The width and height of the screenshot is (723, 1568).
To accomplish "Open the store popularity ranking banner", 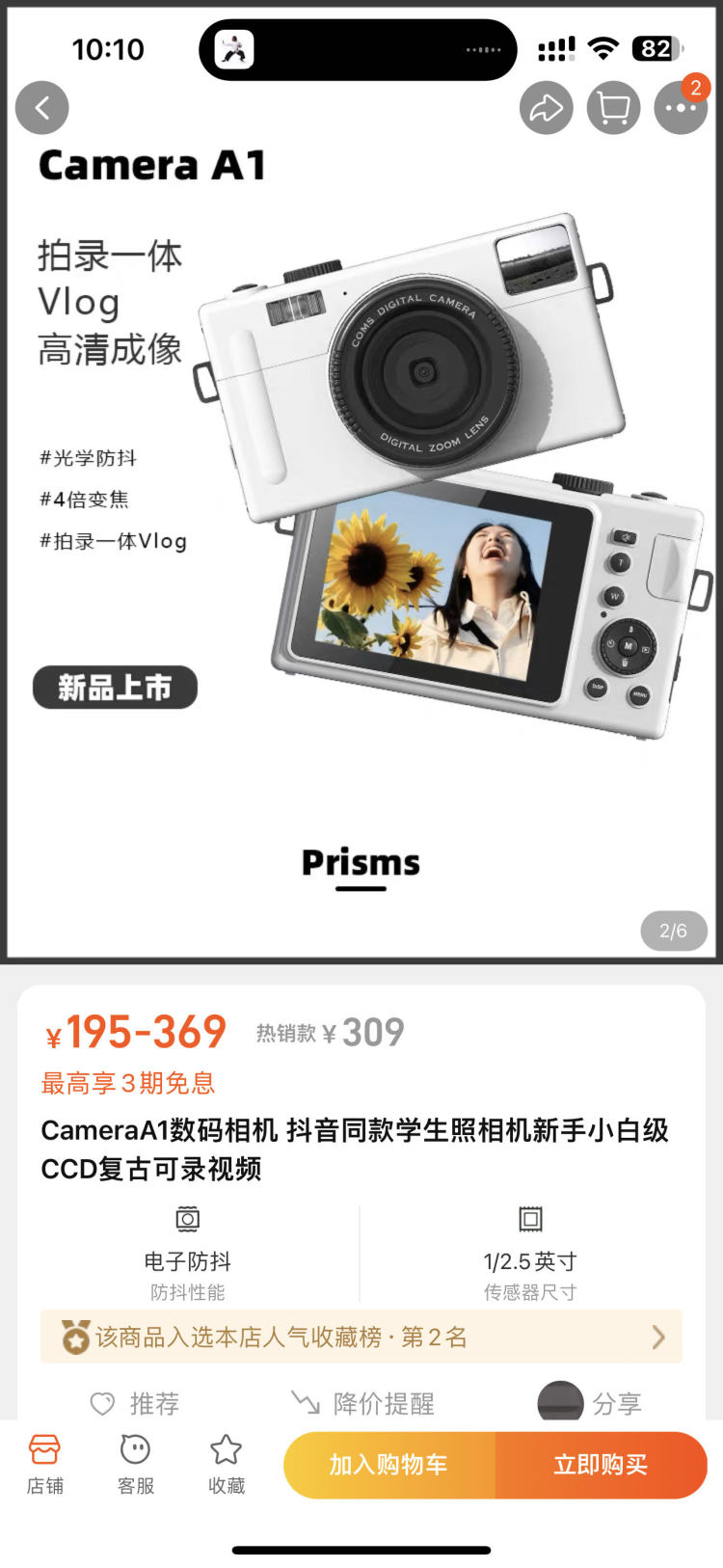I will (361, 1337).
